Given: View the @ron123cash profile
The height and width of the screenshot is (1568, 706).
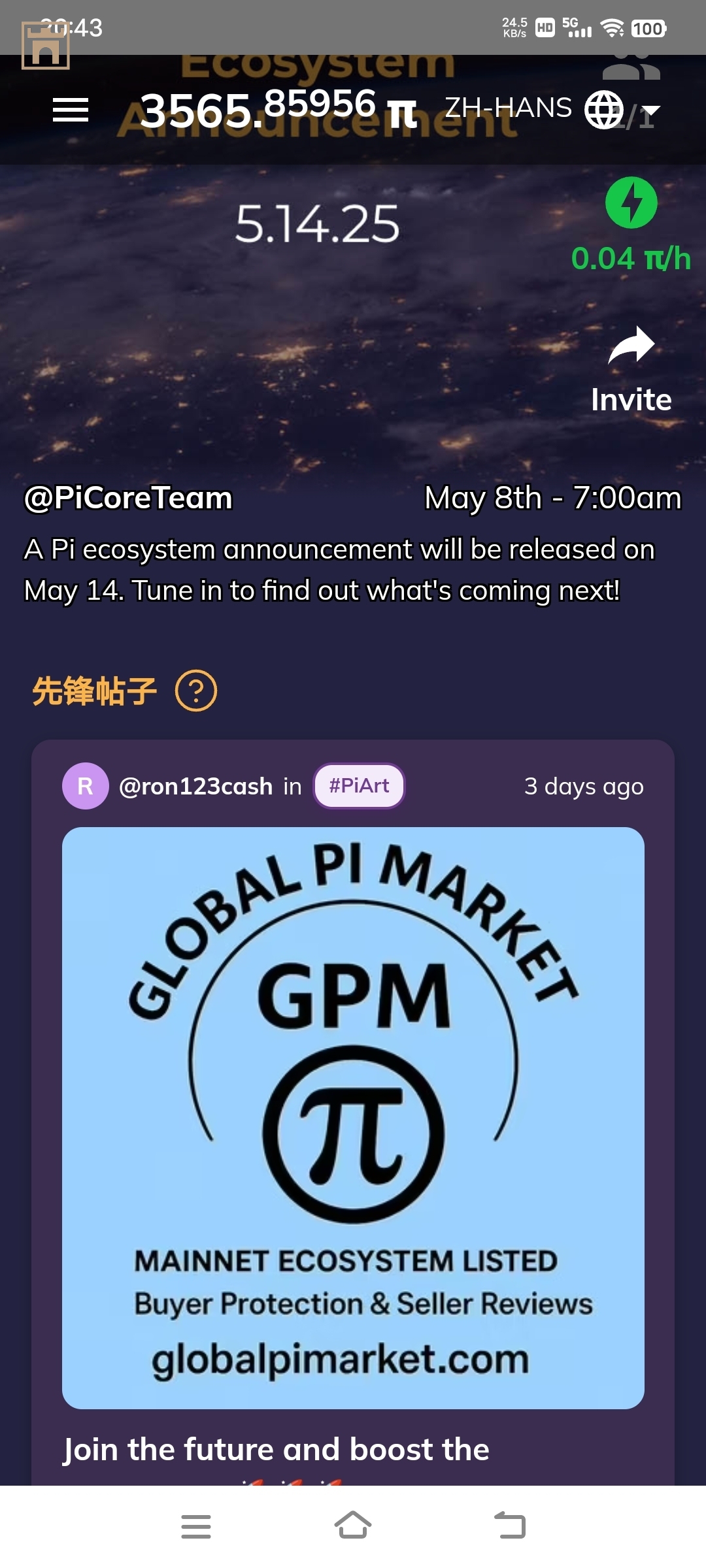Looking at the screenshot, I should pyautogui.click(x=195, y=786).
